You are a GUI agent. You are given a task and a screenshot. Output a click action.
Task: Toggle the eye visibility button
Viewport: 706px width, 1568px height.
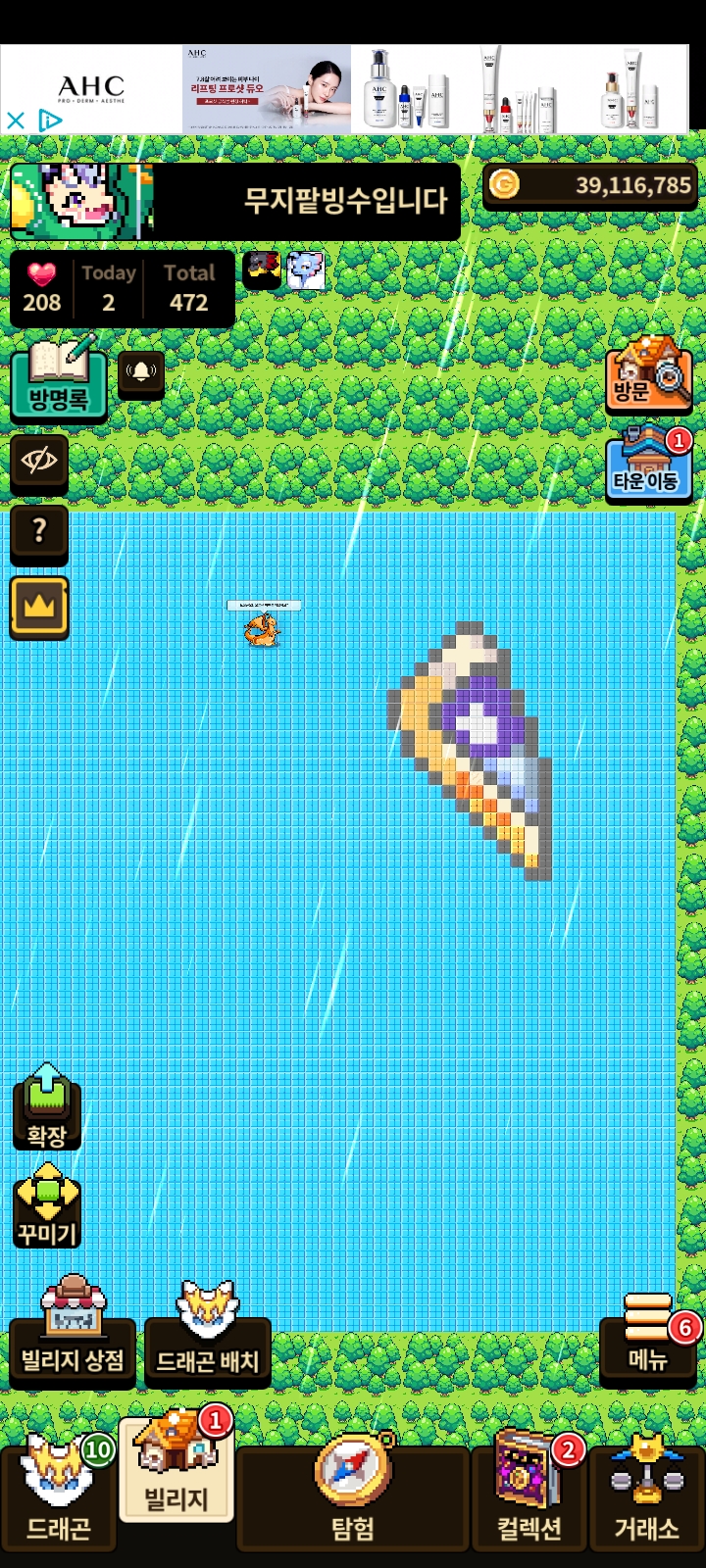pos(39,462)
